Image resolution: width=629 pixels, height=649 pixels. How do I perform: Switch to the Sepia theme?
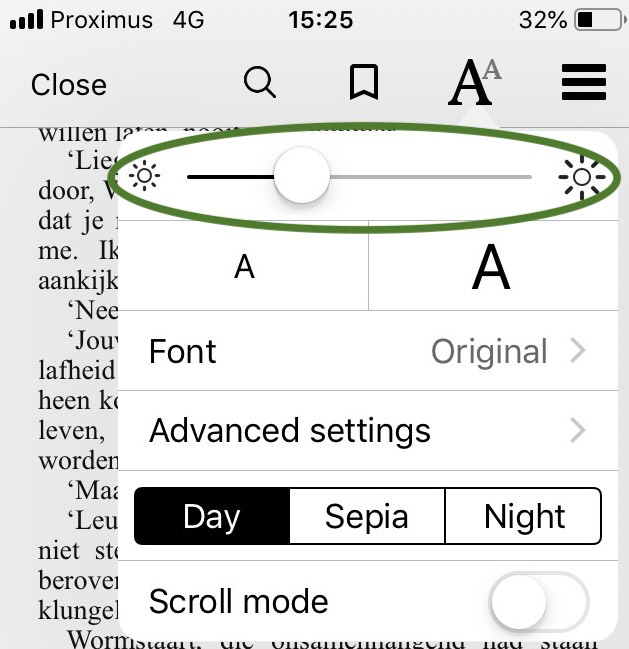pyautogui.click(x=367, y=516)
